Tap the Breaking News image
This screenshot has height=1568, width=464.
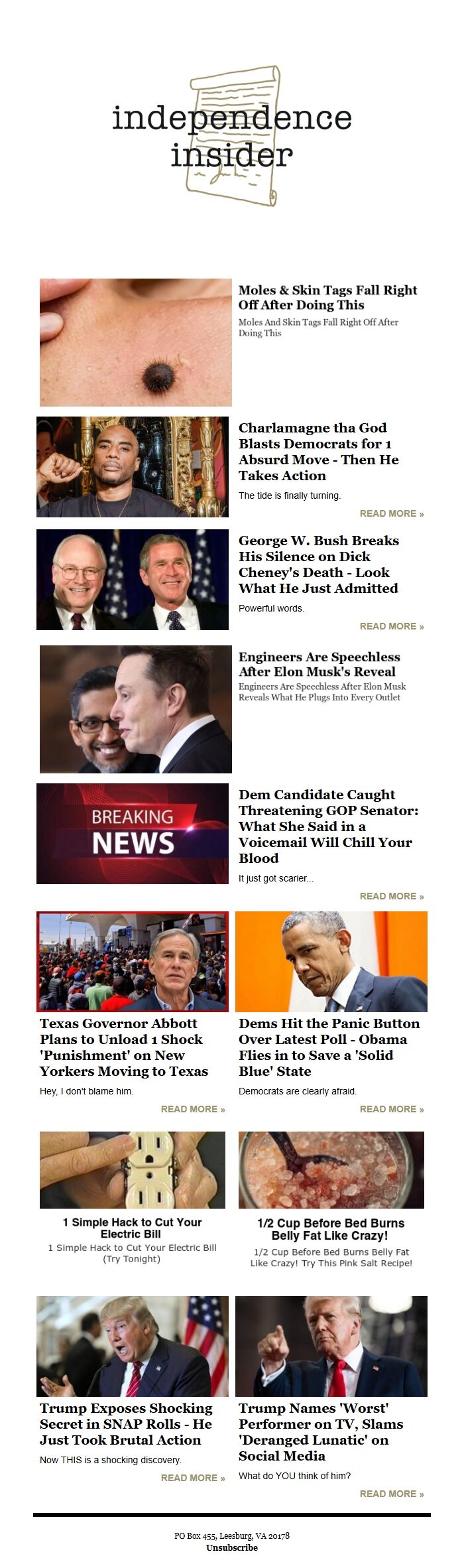click(x=133, y=833)
